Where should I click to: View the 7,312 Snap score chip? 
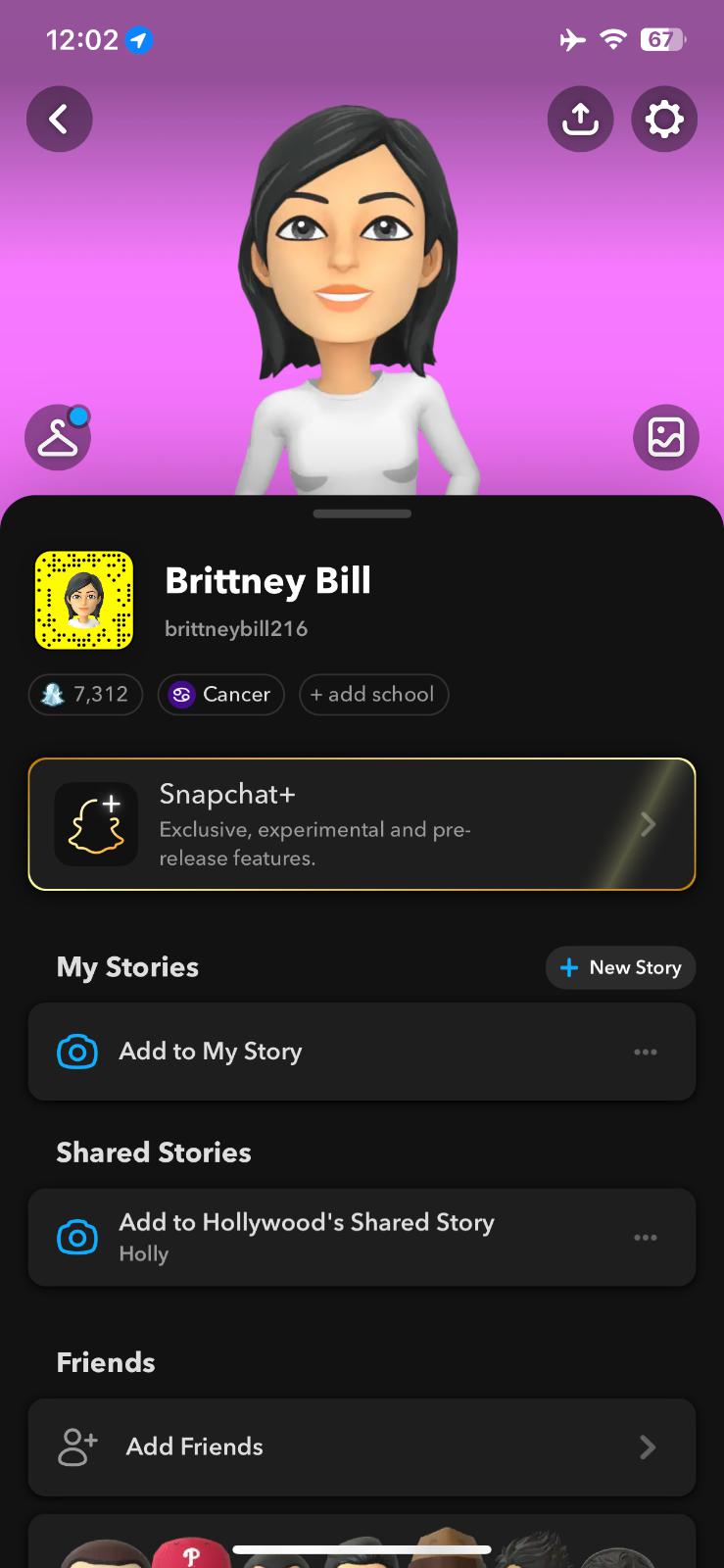coord(85,695)
